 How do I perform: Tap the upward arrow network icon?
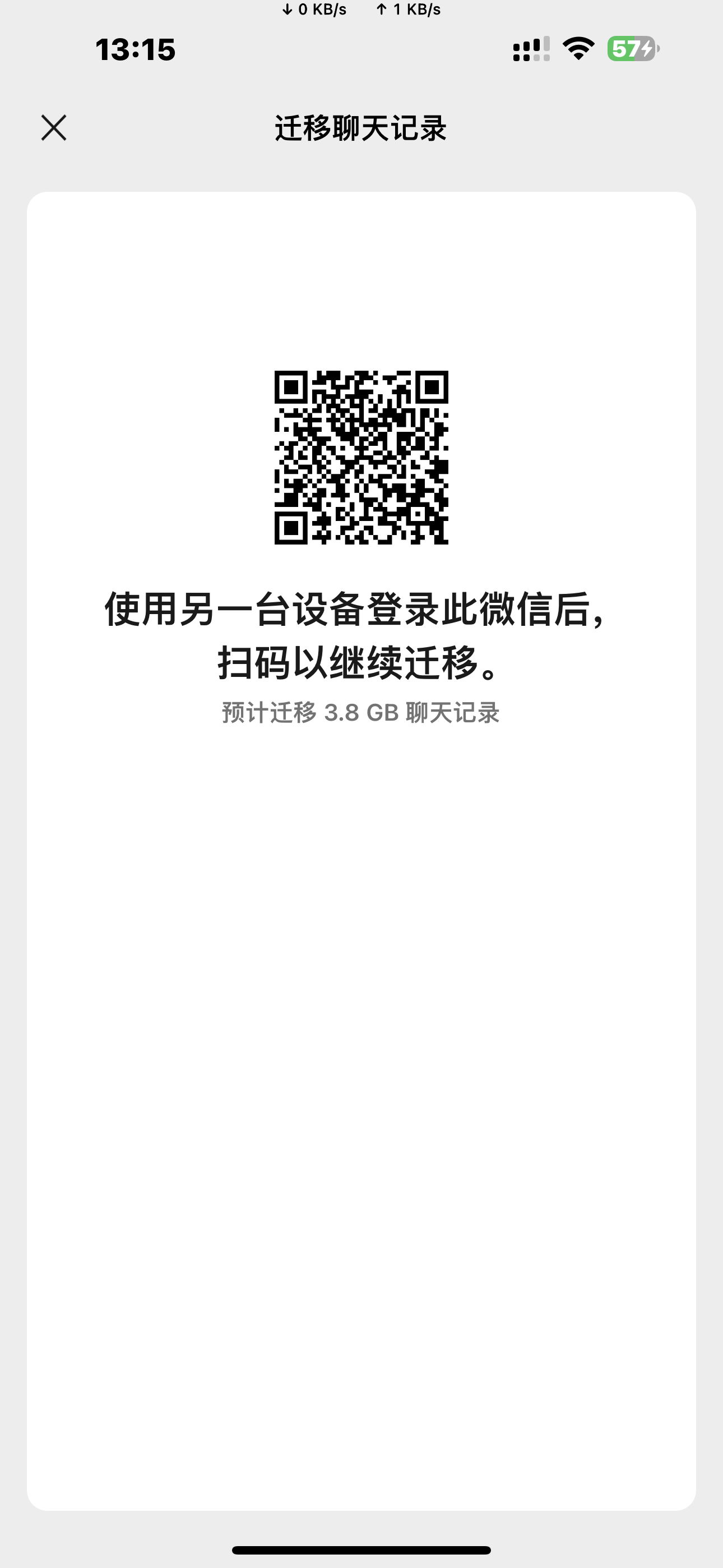(x=382, y=8)
